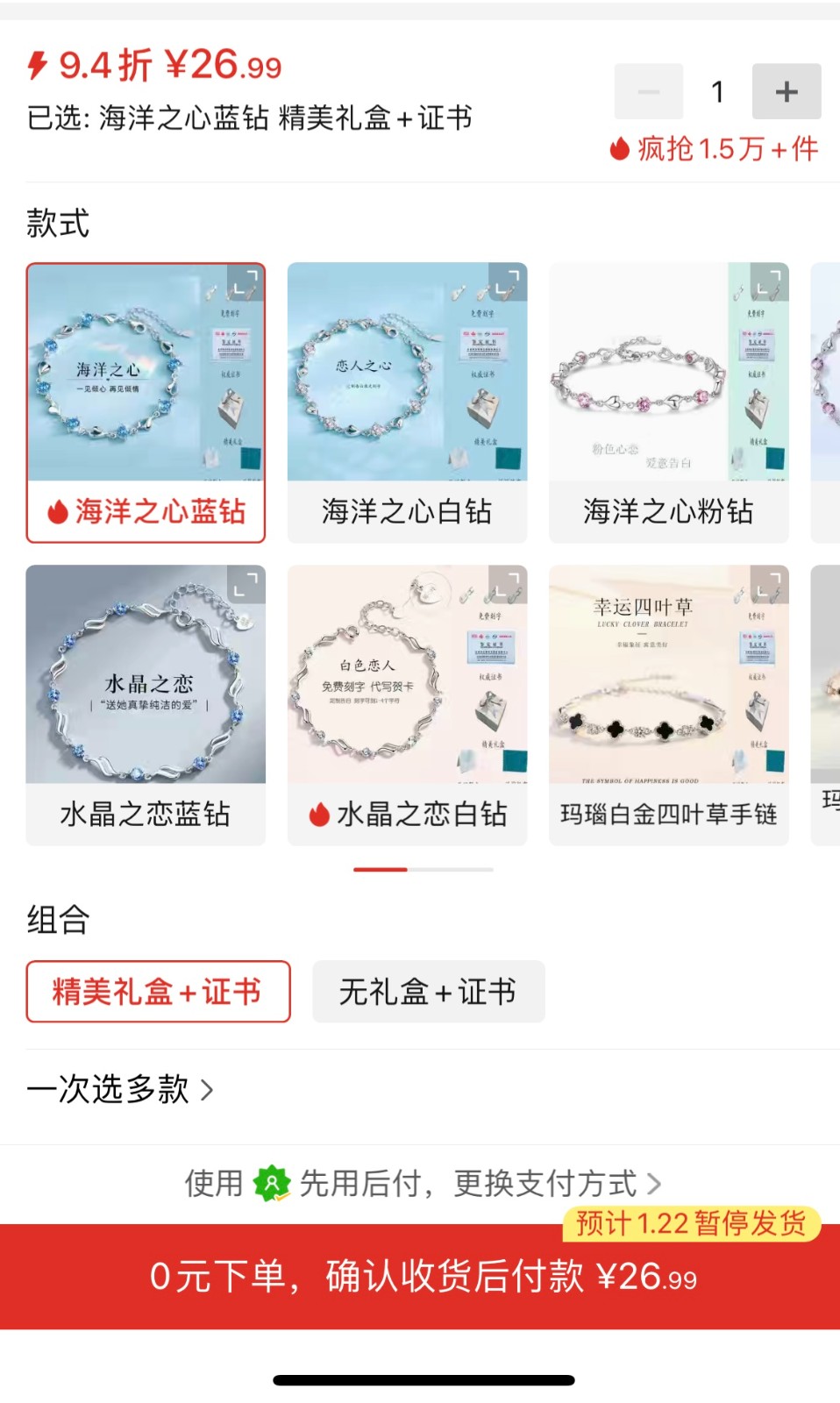840x1403 pixels.
Task: Place order with 0元下单 button
Action: pyautogui.click(x=420, y=1277)
